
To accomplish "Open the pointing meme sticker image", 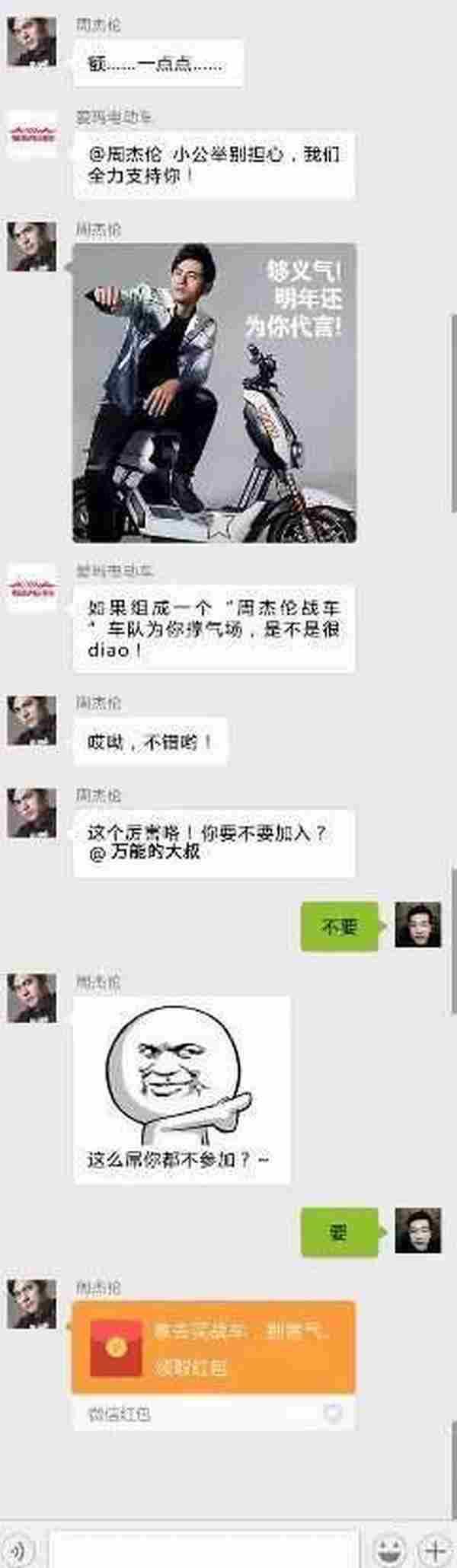I will click(181, 1089).
